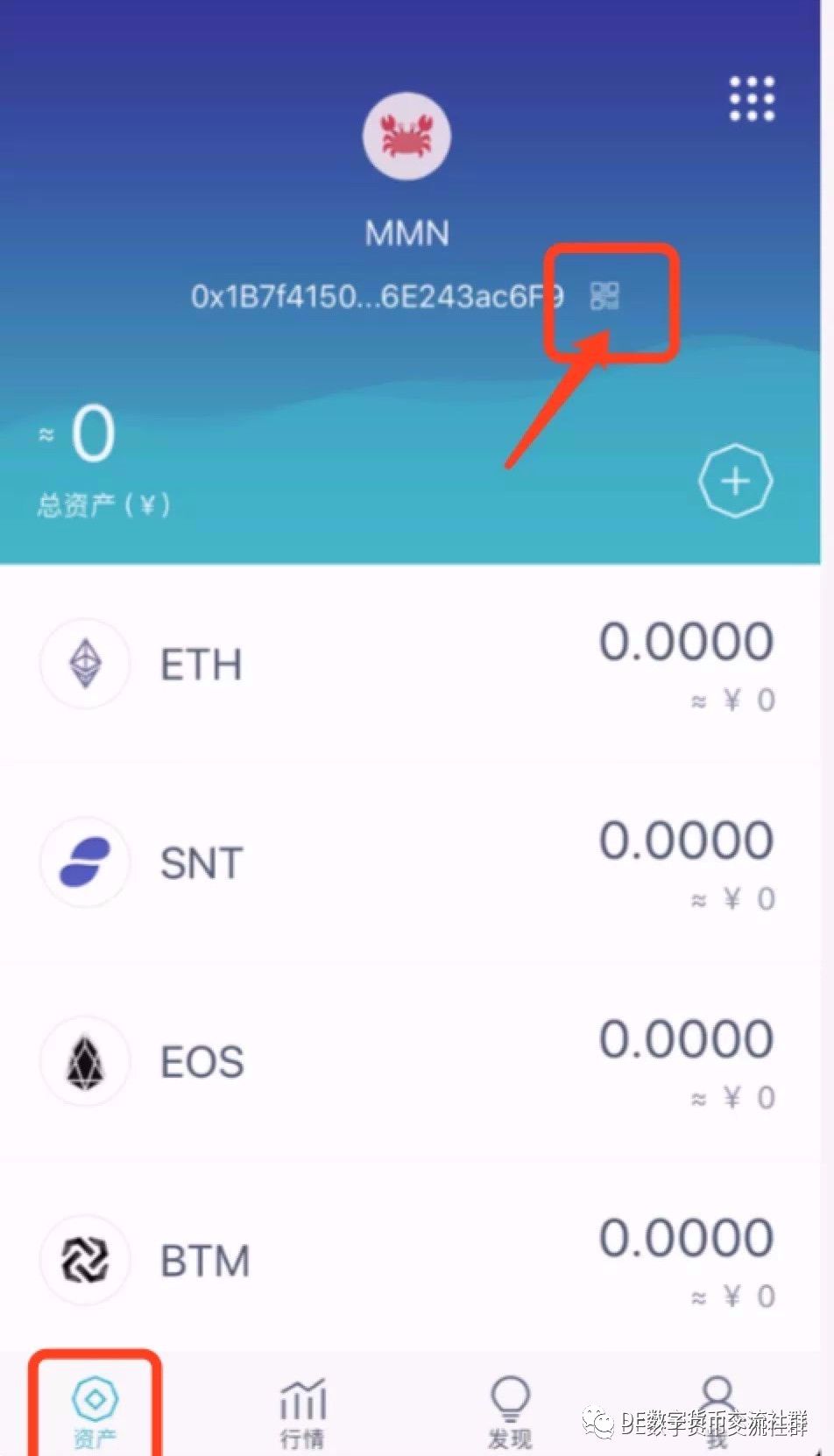Tap the QR code icon beside the wallet address
The height and width of the screenshot is (1456, 834).
(606, 296)
